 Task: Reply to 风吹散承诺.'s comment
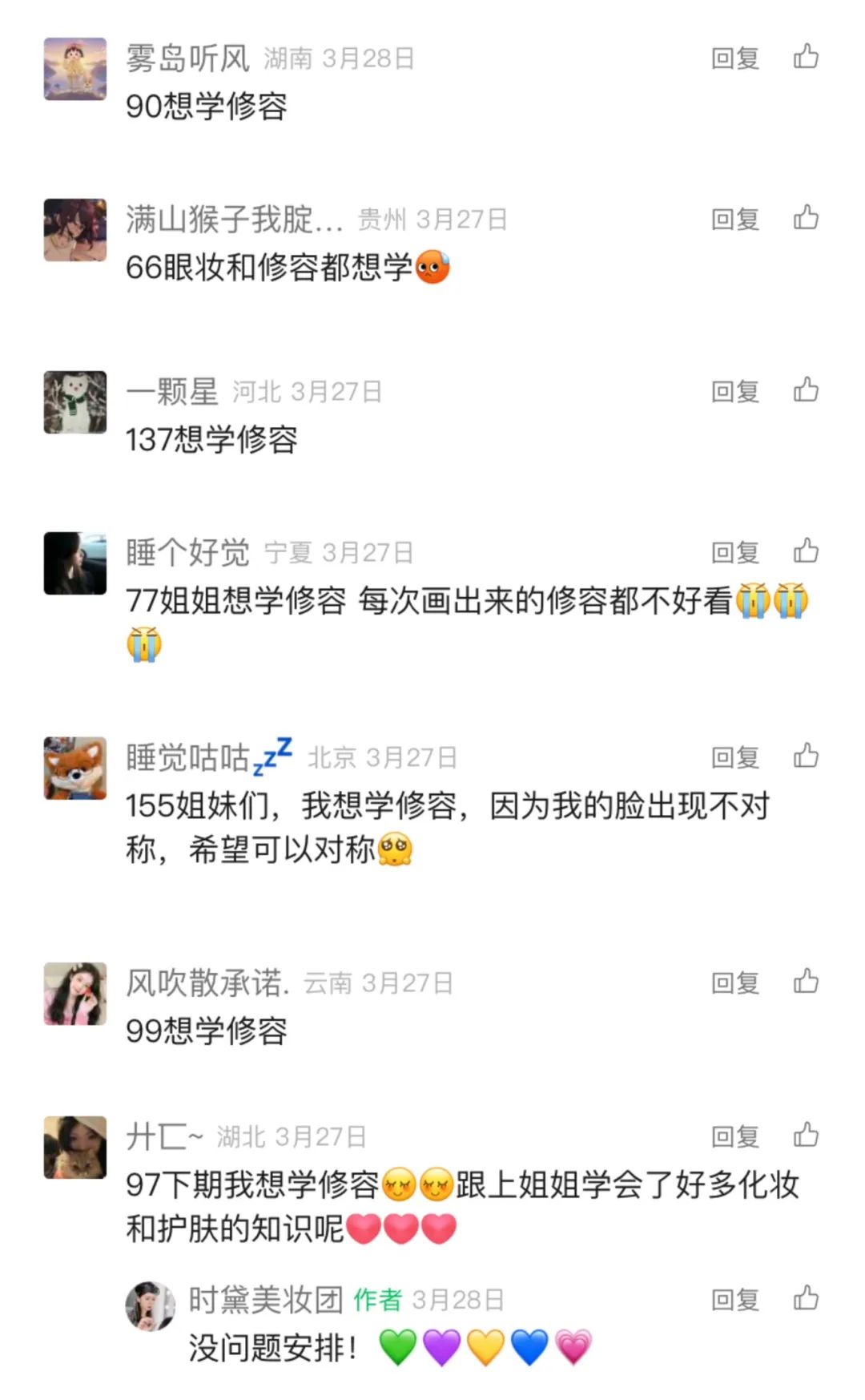click(735, 982)
